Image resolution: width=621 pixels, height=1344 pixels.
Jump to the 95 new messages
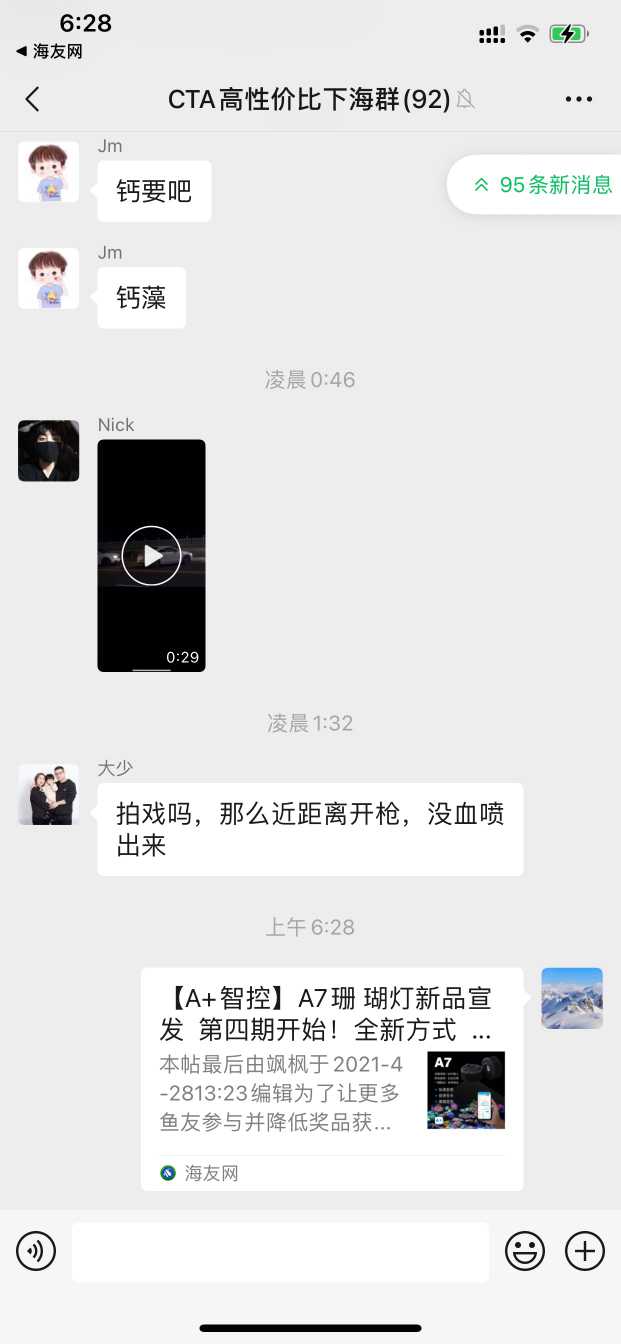pyautogui.click(x=544, y=185)
